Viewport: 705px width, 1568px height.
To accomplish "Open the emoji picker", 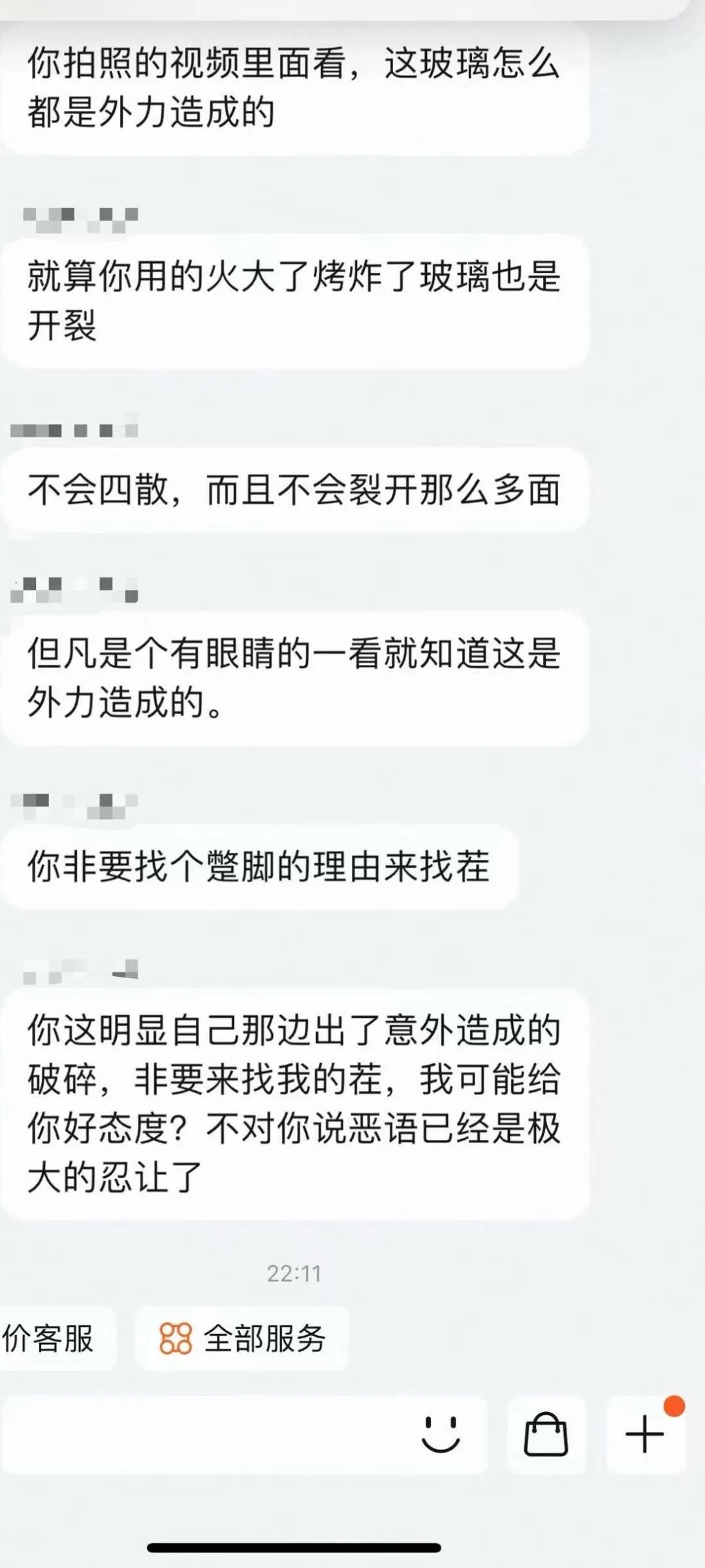I will [441, 1434].
